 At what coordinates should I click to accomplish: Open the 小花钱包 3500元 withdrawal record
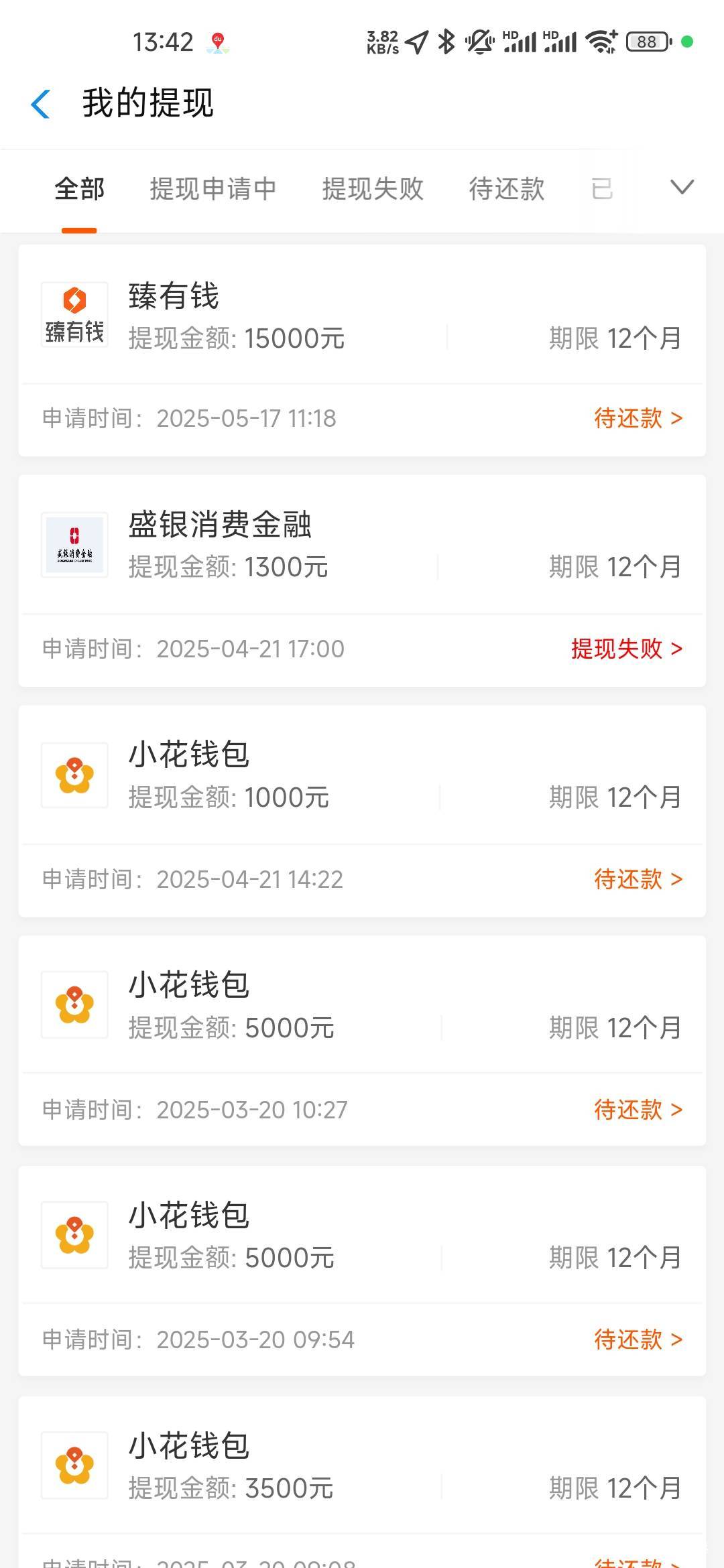[x=362, y=1482]
